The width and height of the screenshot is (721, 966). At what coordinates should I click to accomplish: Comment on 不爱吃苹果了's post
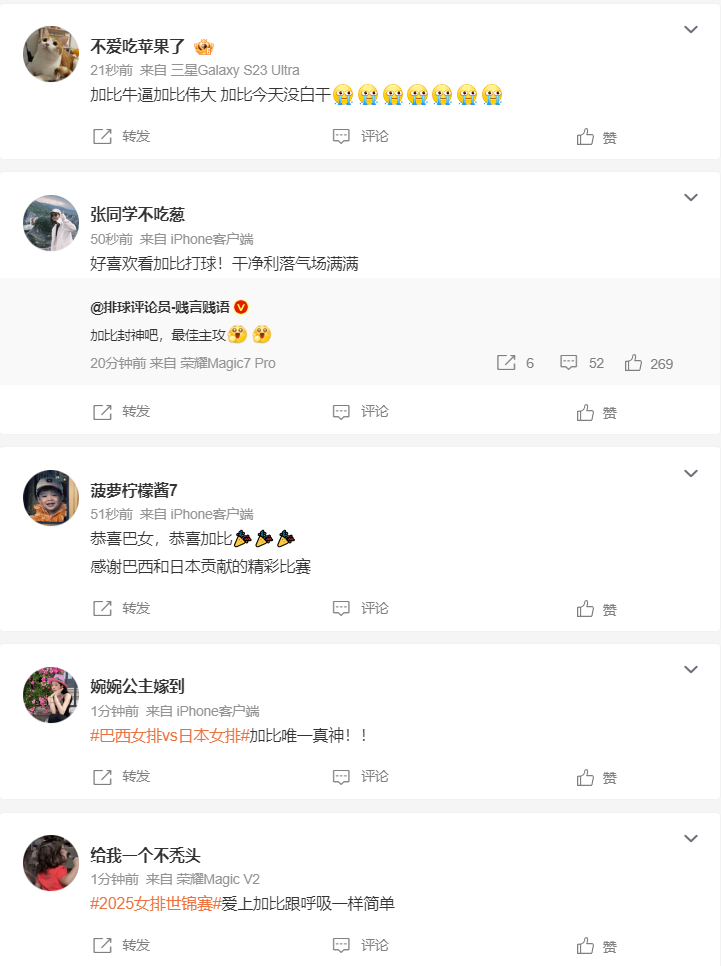coord(361,136)
